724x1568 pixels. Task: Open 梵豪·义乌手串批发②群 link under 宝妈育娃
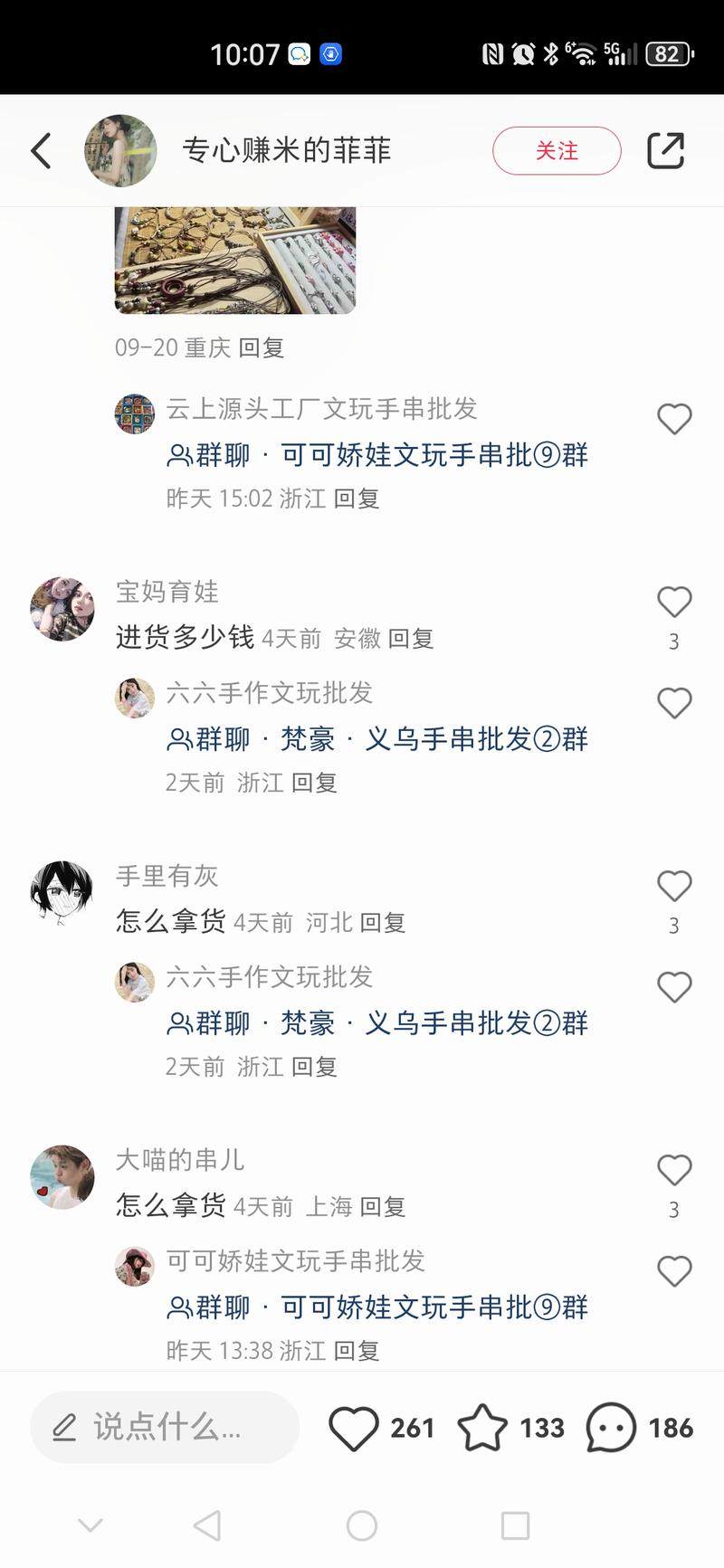378,739
